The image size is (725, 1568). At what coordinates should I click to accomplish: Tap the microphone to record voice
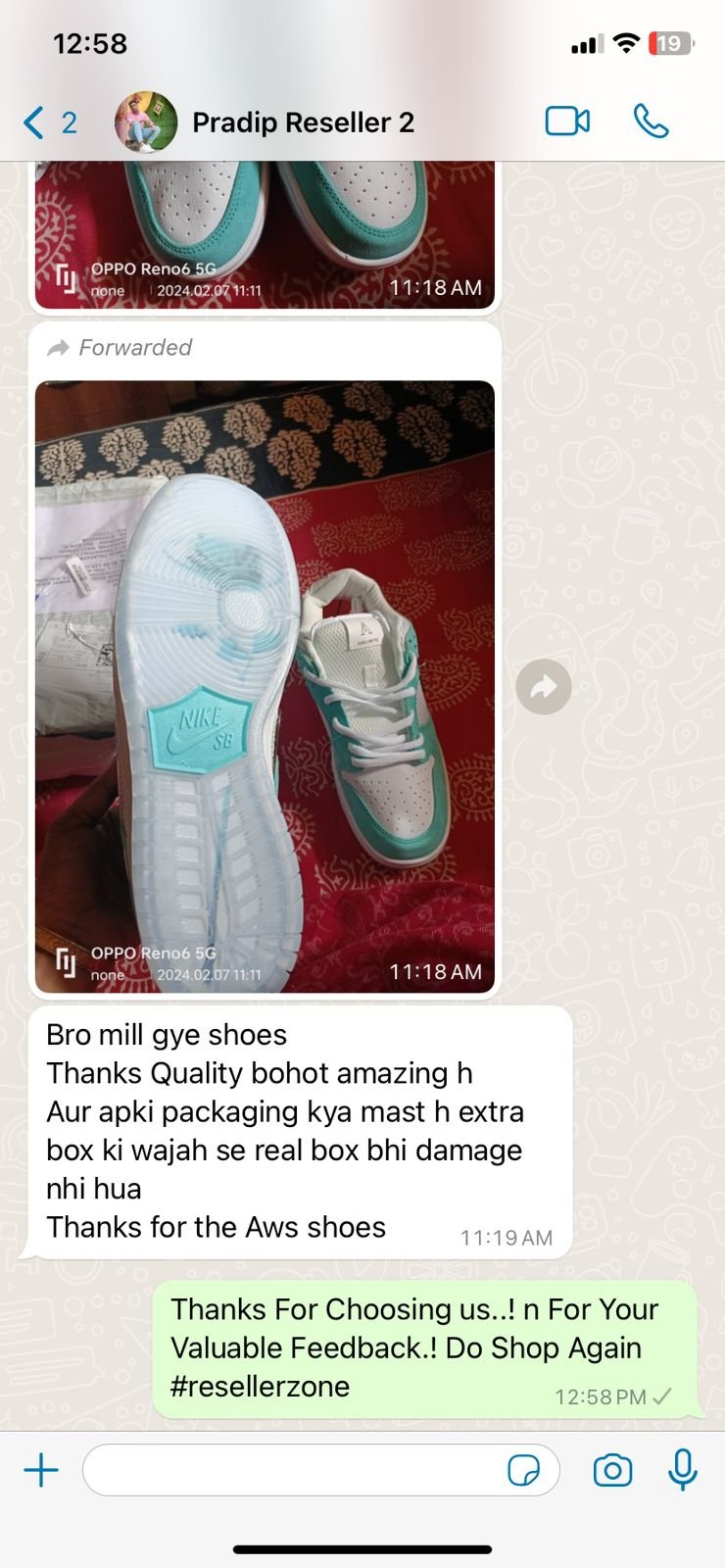(683, 1470)
